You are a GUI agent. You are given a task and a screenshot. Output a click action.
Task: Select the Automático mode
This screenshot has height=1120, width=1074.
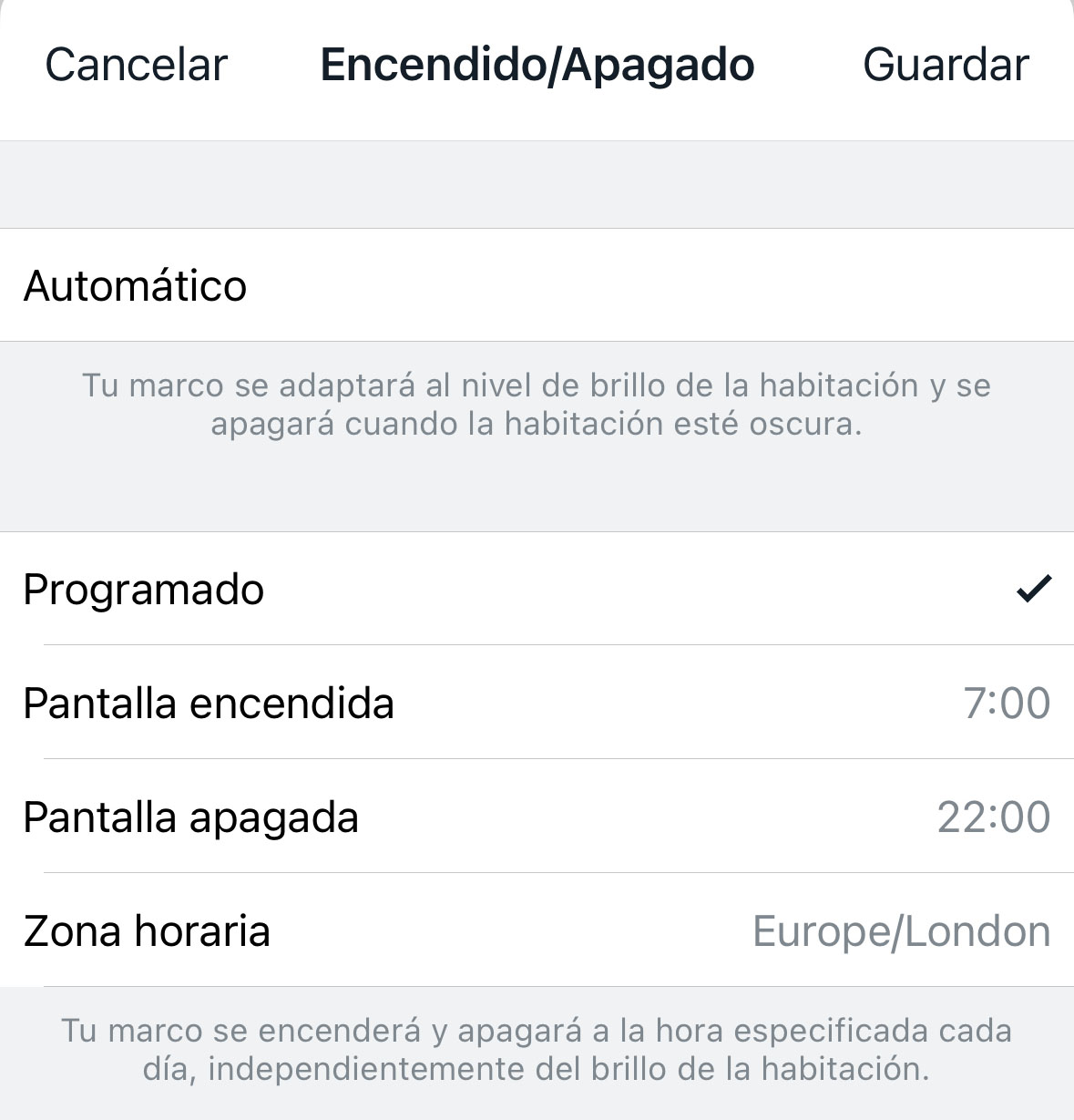(x=537, y=285)
